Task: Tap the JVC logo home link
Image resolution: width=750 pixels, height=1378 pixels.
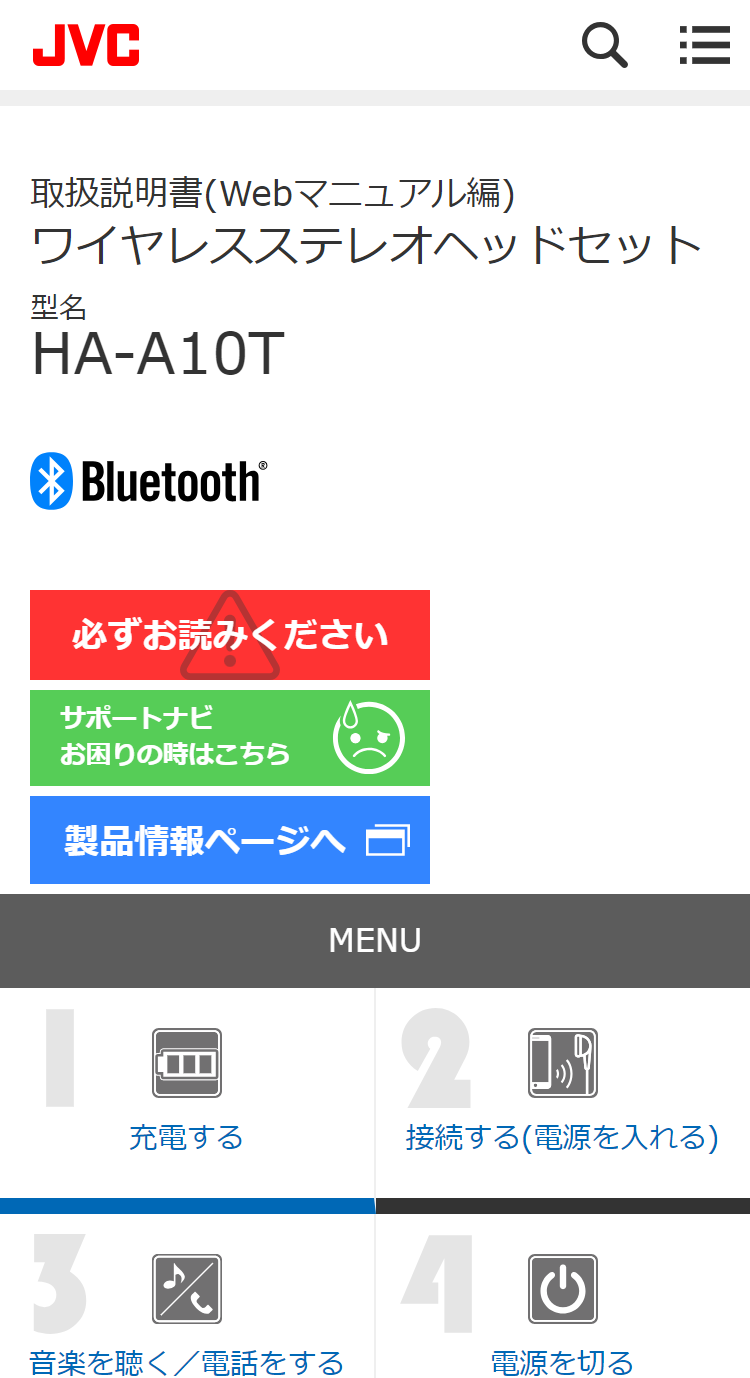Action: coord(86,45)
